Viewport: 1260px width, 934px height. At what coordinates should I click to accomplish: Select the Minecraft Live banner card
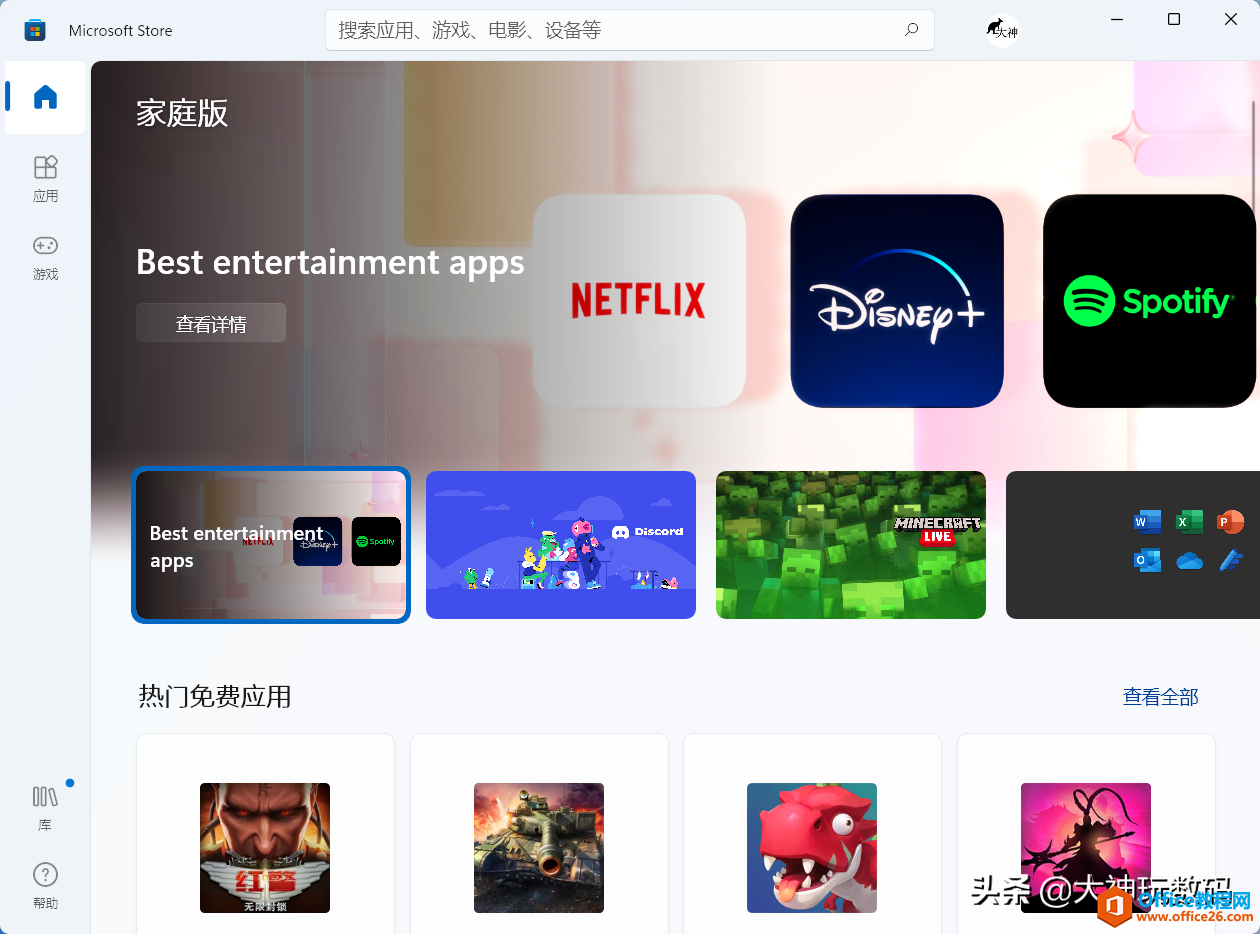tap(851, 545)
